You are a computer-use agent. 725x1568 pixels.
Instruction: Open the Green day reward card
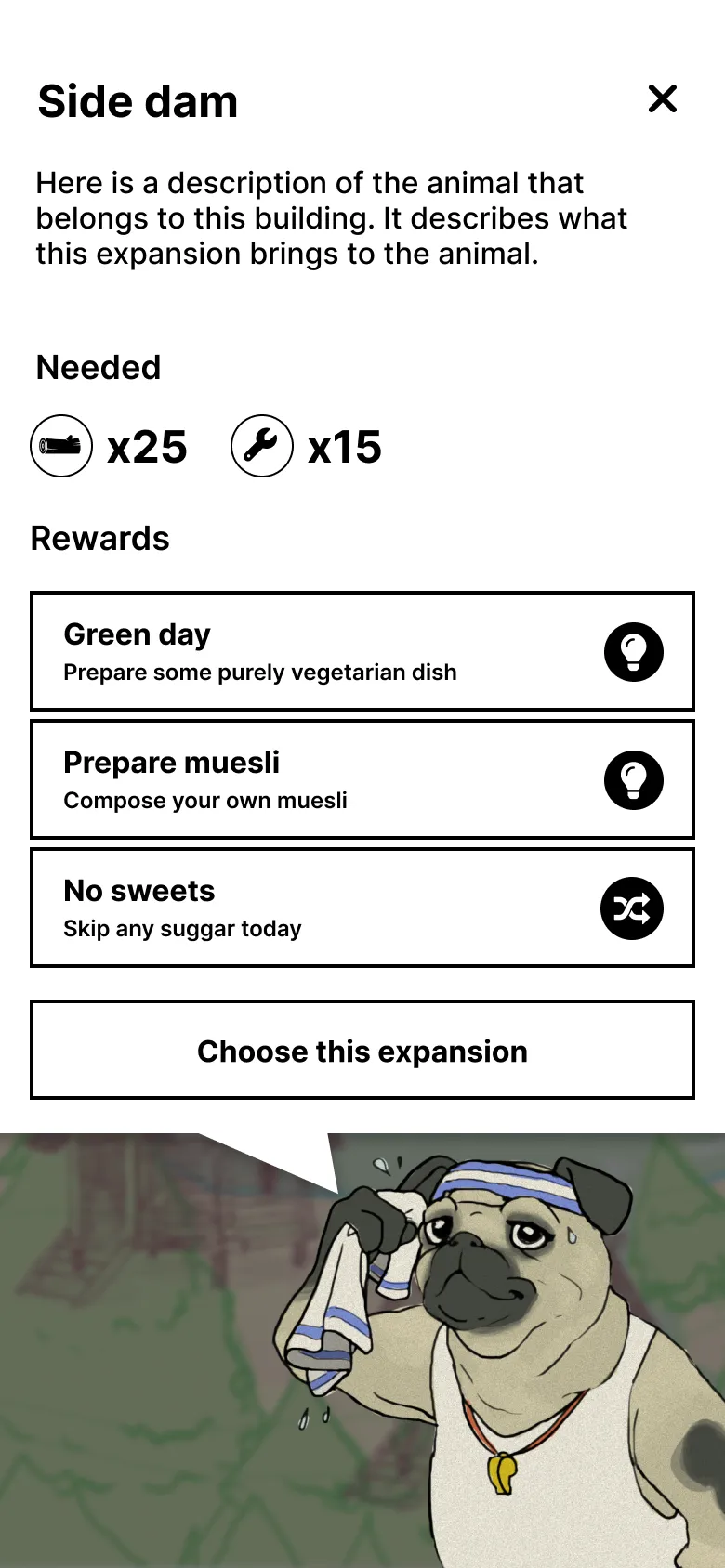pyautogui.click(x=362, y=651)
